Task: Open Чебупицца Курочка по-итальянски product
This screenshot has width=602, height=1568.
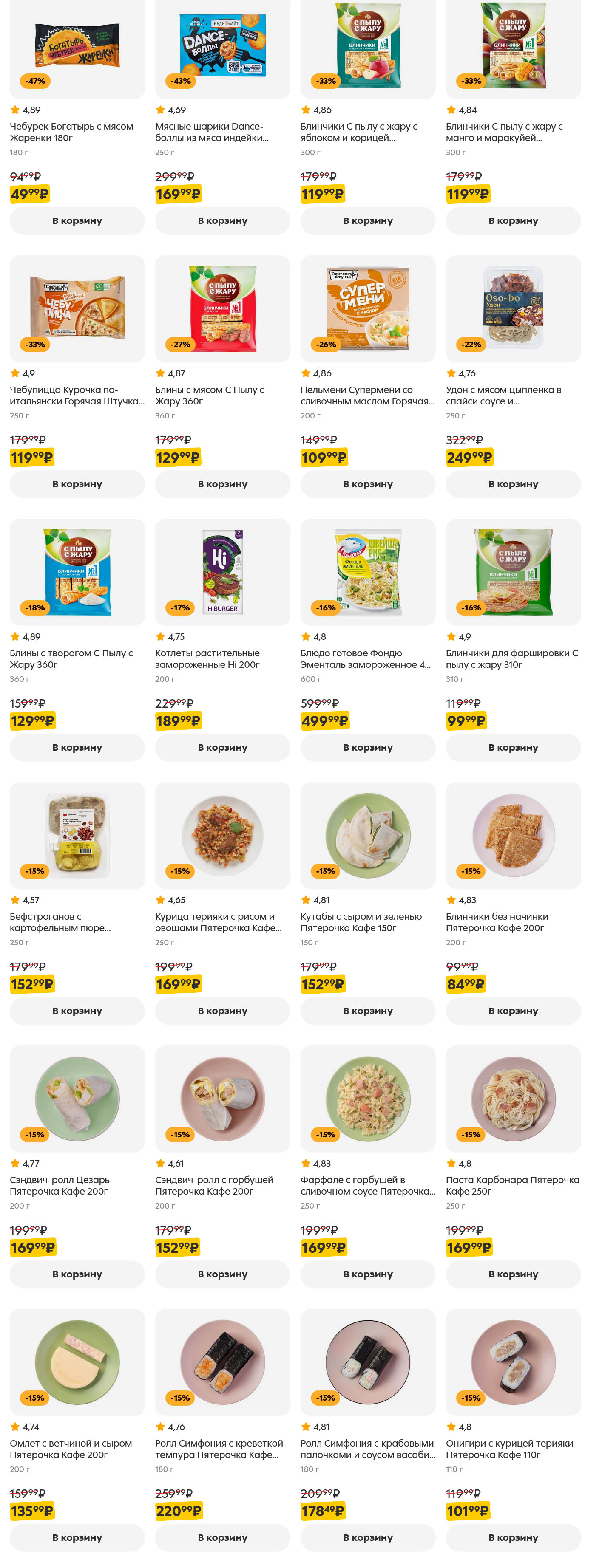Action: pyautogui.click(x=77, y=309)
